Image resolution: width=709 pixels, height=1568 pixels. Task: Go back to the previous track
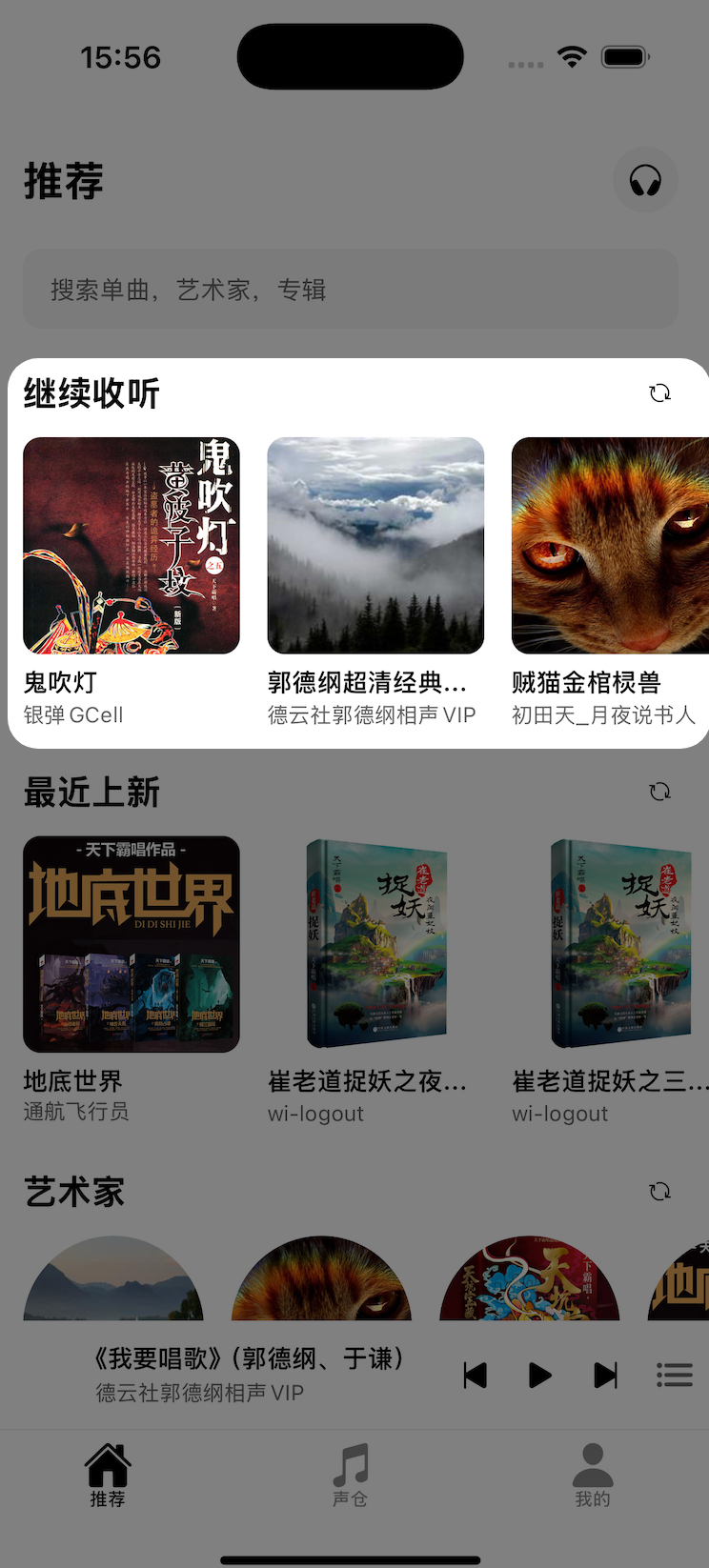pos(475,1375)
